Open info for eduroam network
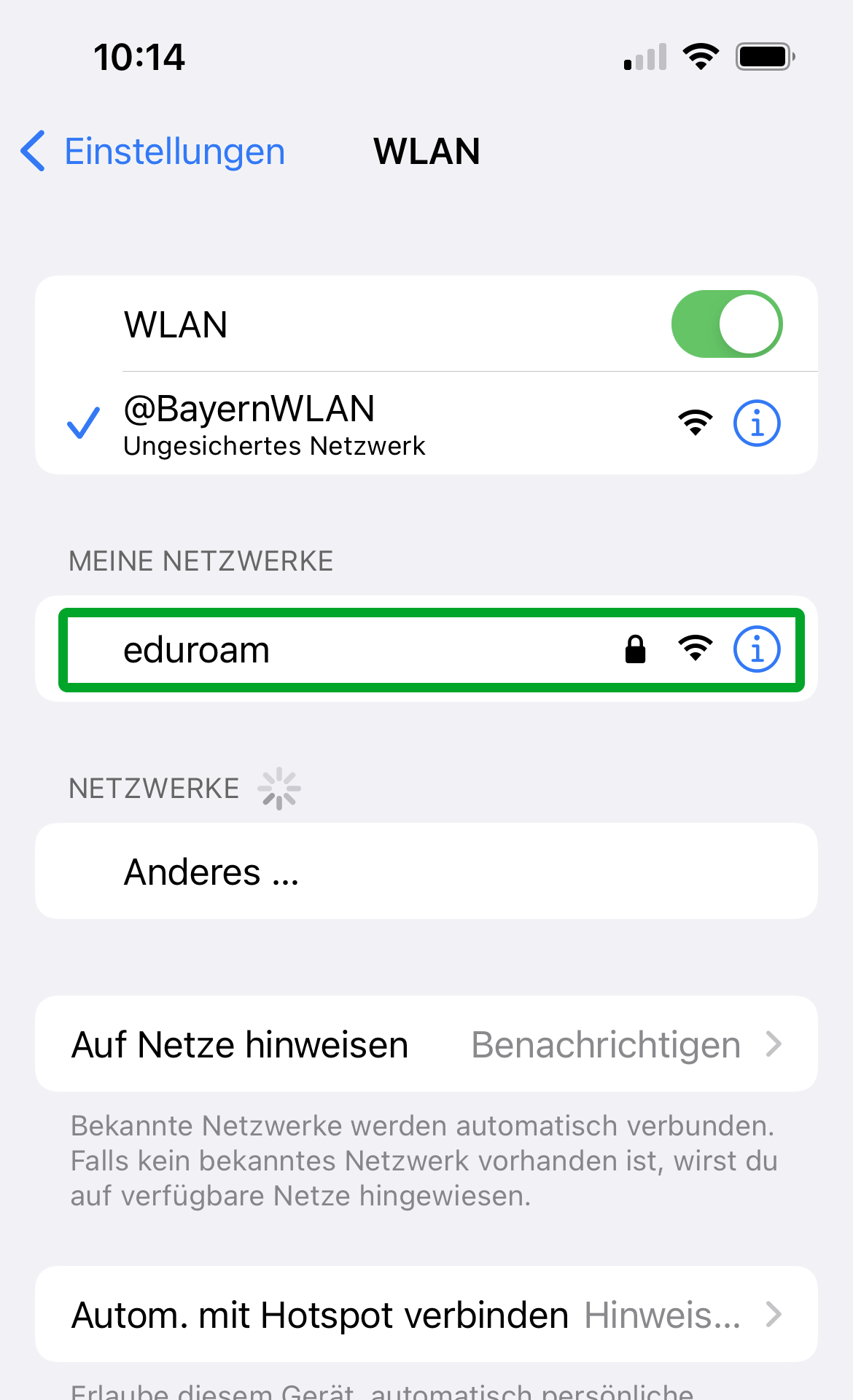The width and height of the screenshot is (853, 1400). tap(756, 649)
